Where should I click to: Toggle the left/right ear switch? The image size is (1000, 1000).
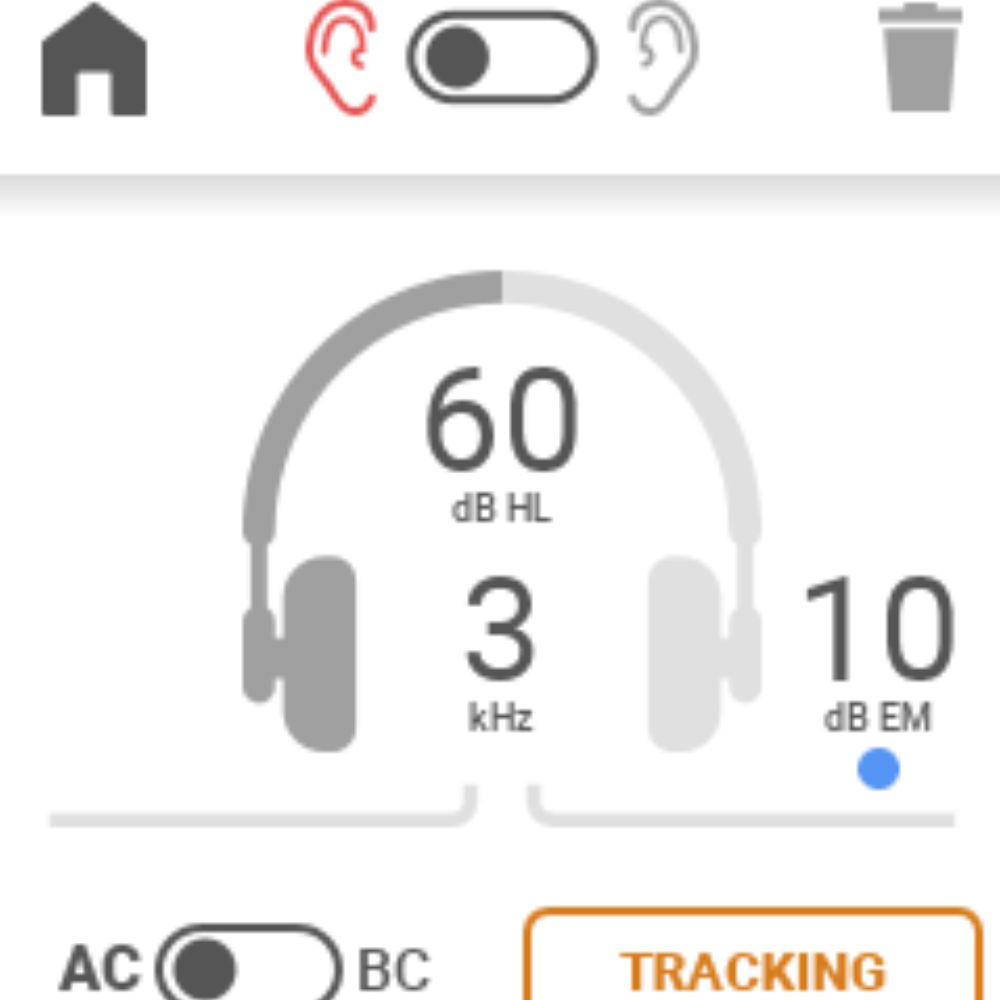coord(501,59)
